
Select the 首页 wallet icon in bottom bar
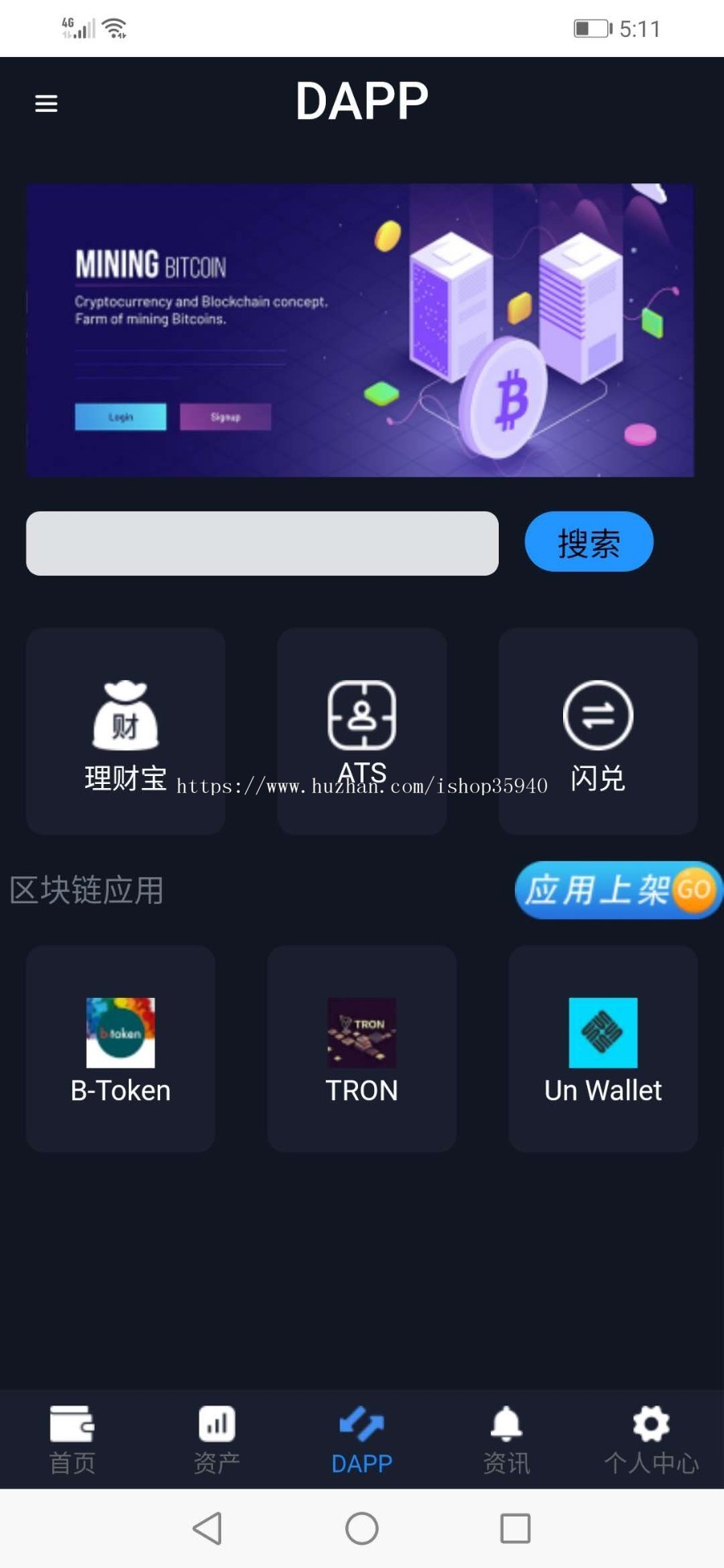click(71, 1423)
